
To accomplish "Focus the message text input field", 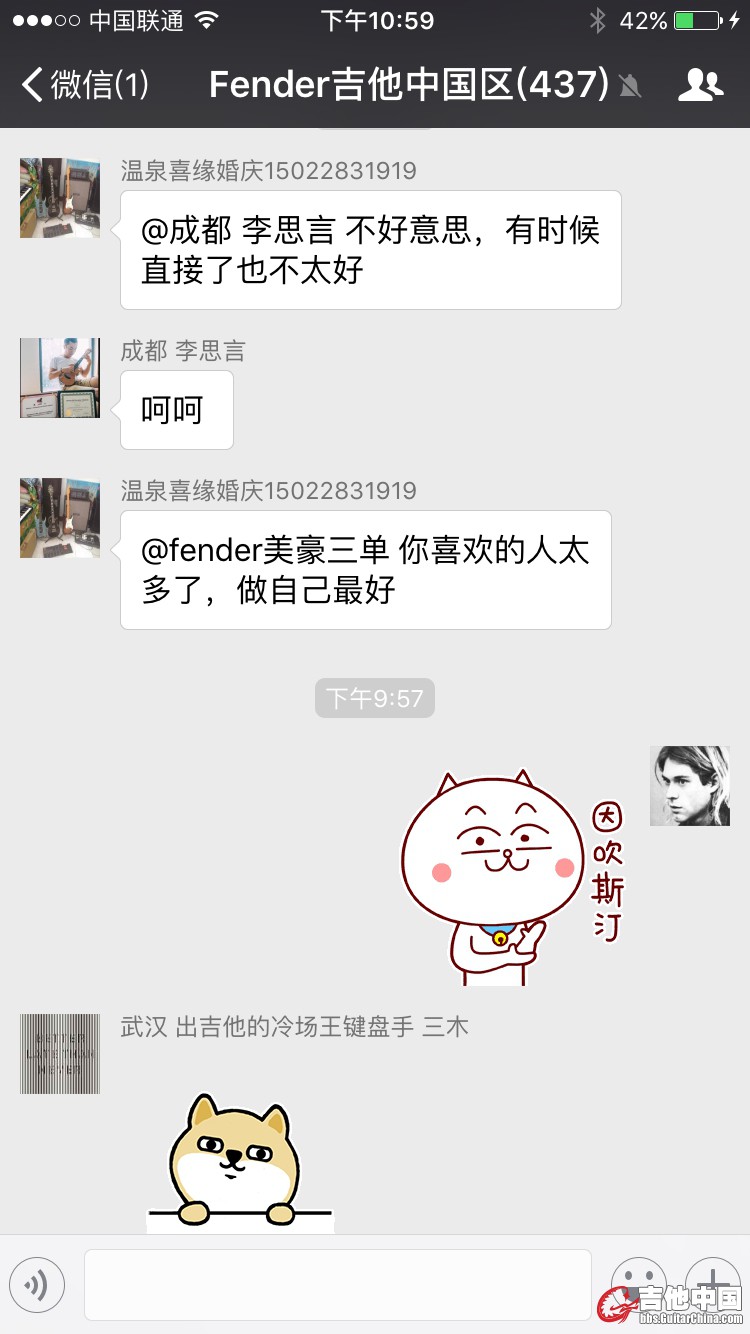I will coord(338,1285).
